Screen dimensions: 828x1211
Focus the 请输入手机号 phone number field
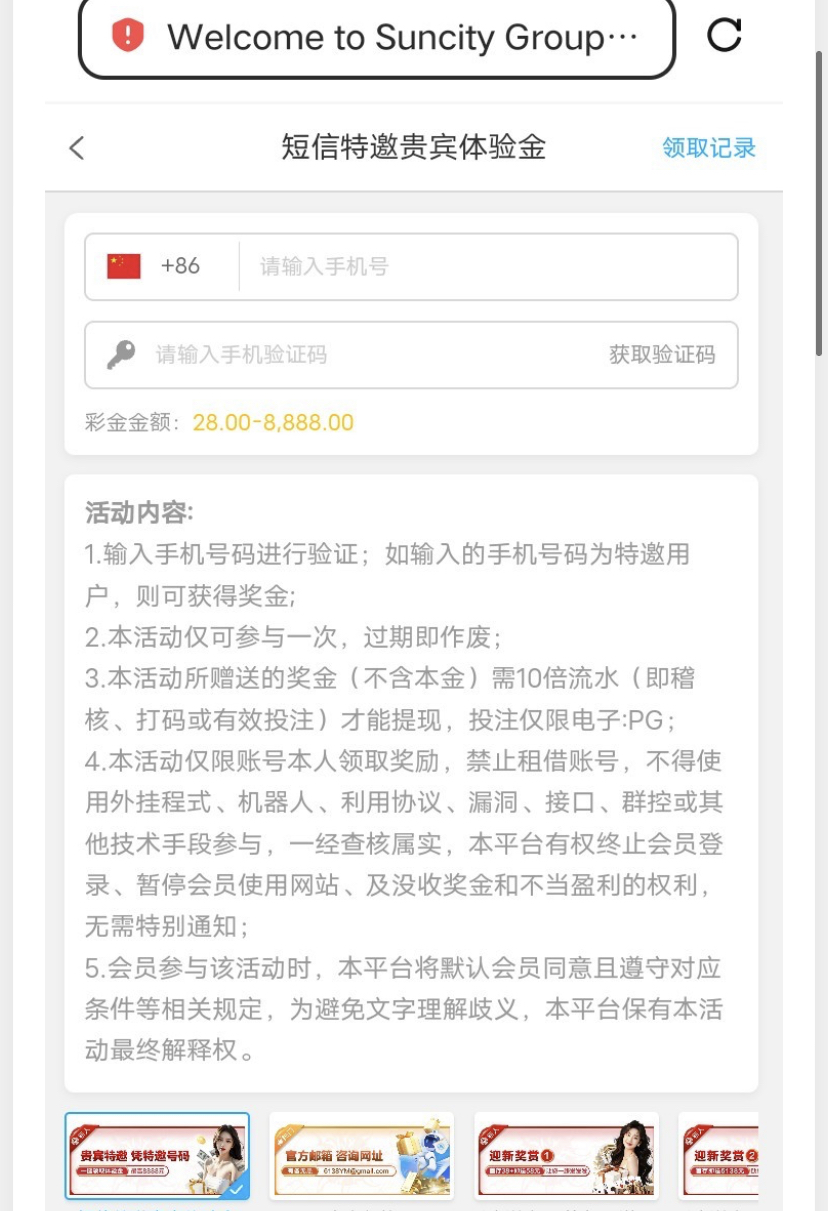487,267
